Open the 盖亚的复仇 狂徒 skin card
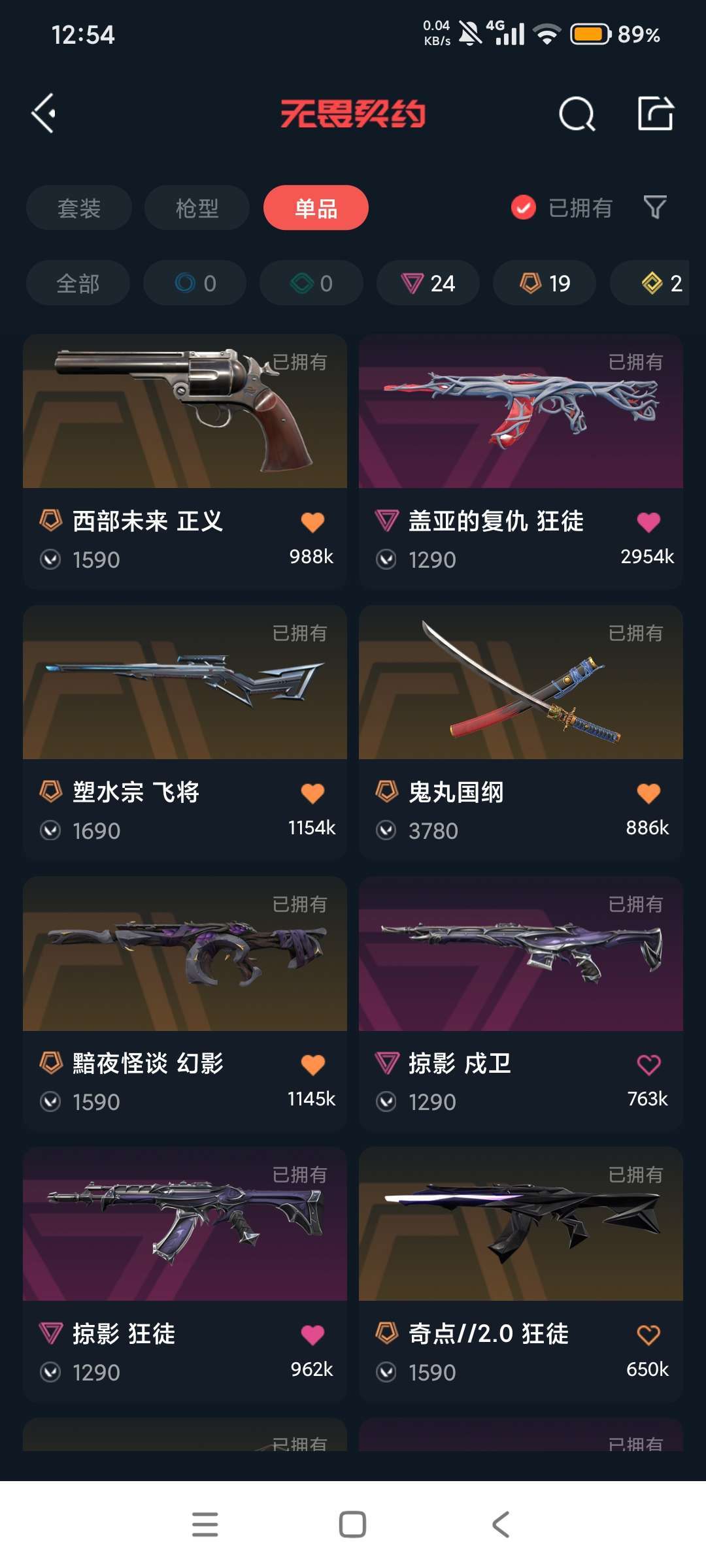The width and height of the screenshot is (706, 1568). [x=521, y=462]
